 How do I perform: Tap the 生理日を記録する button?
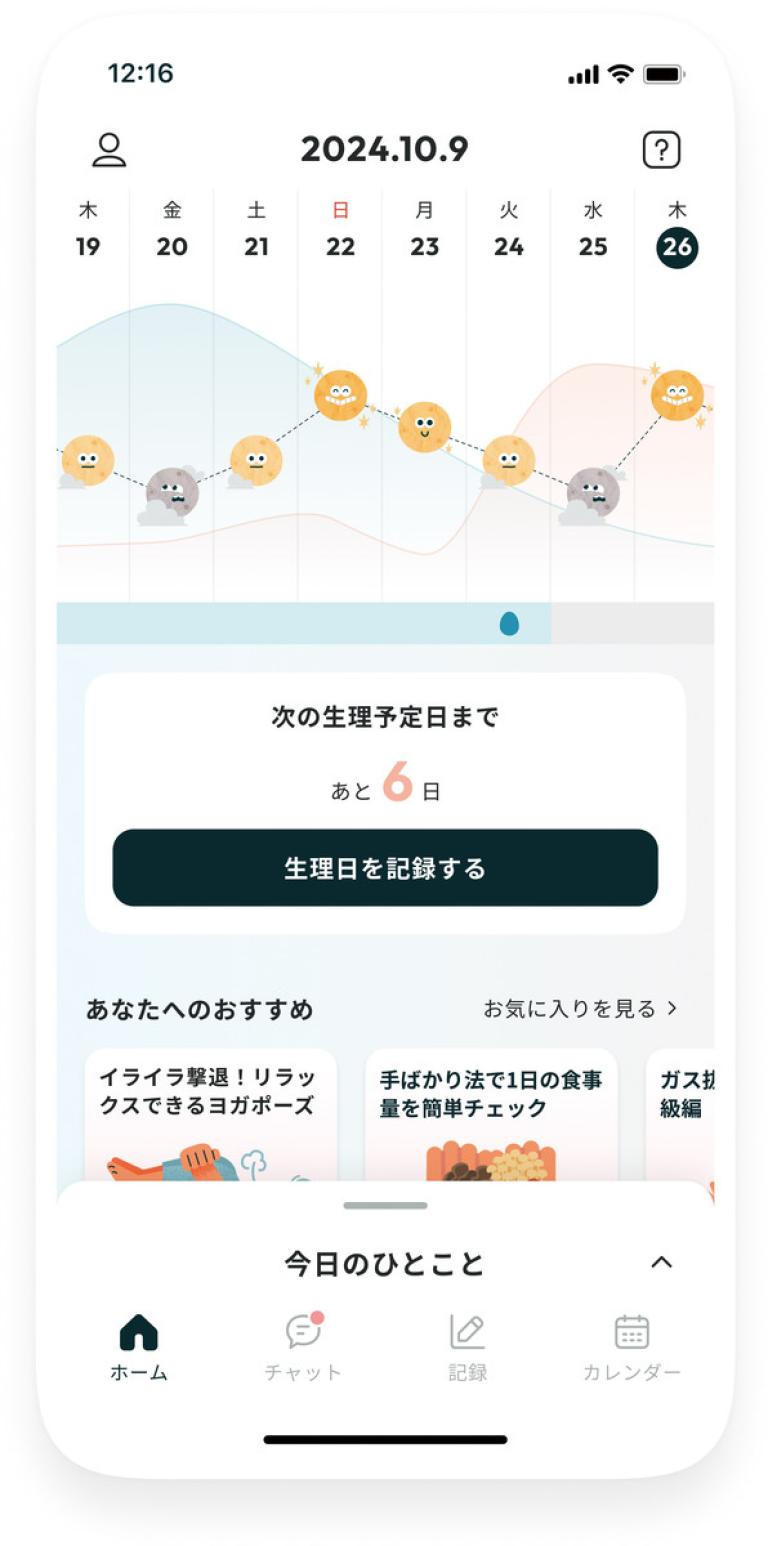(385, 868)
